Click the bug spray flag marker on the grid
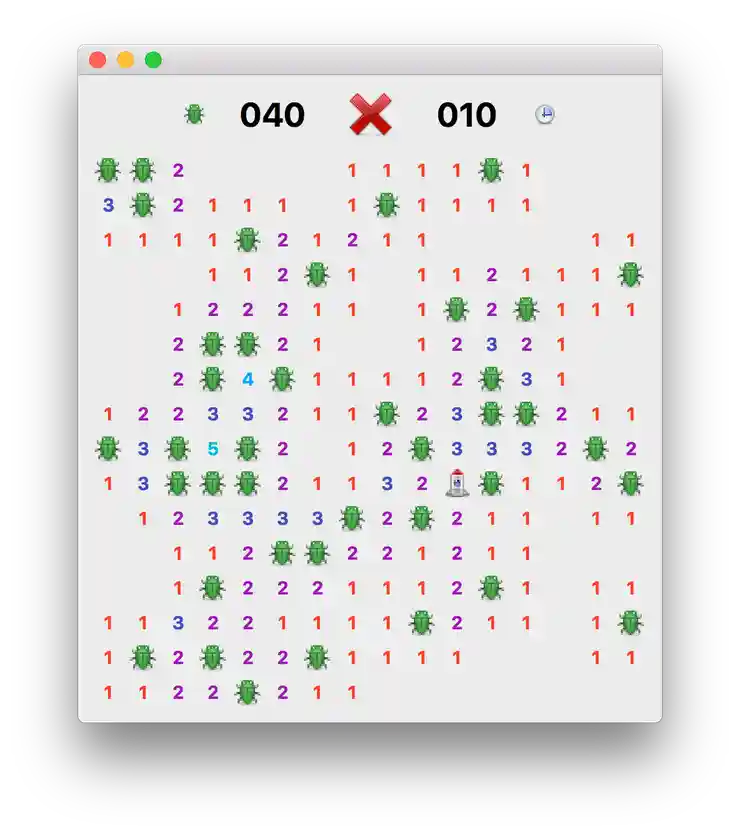Image resolution: width=740 pixels, height=834 pixels. [455, 483]
